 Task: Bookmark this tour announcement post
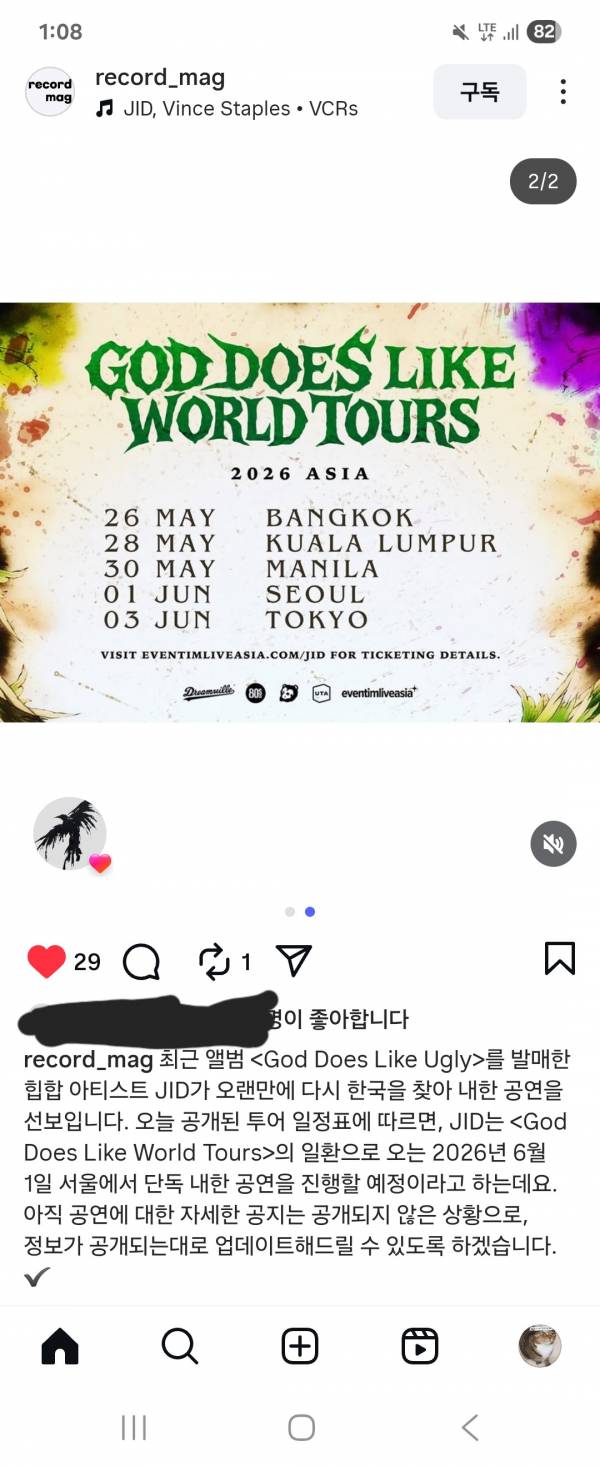559,958
